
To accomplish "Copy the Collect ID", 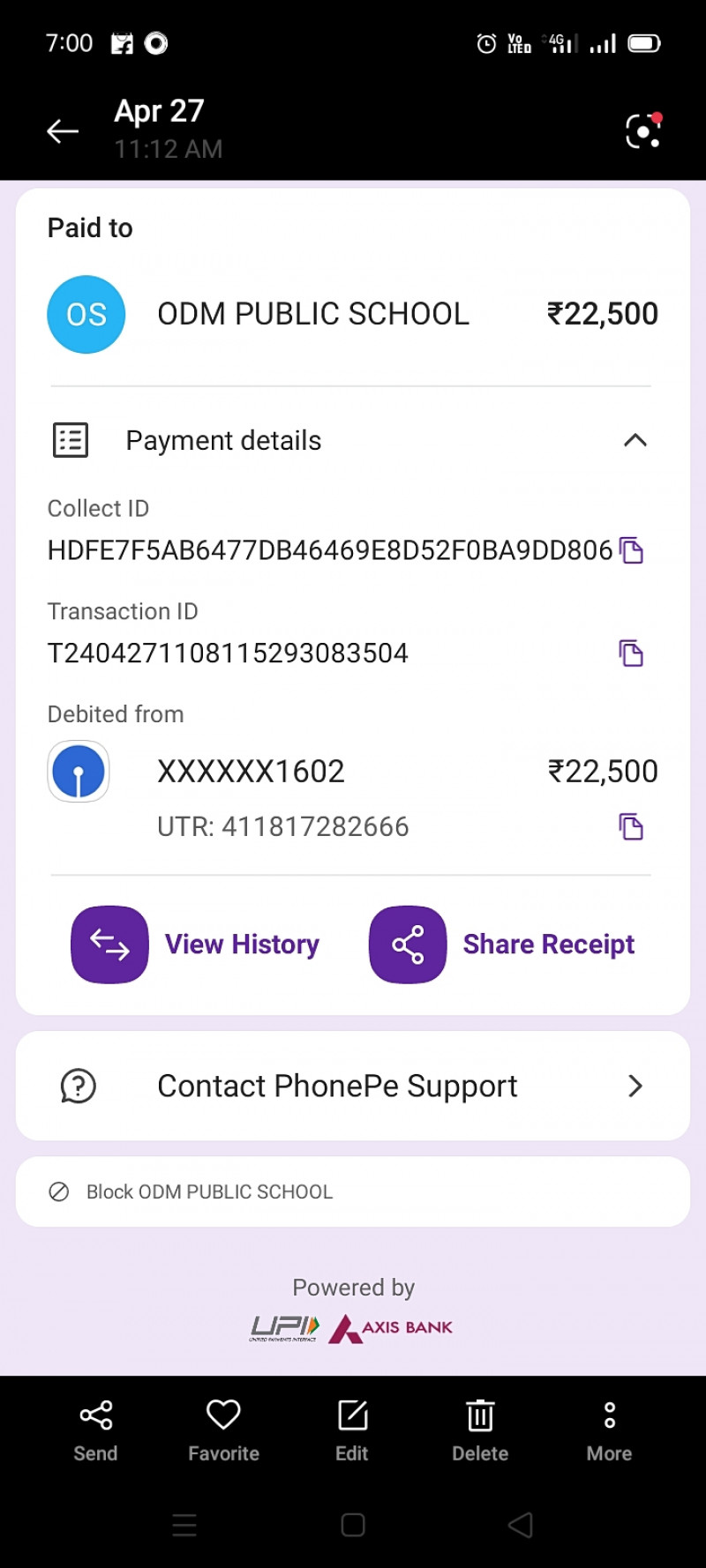I will pos(631,550).
